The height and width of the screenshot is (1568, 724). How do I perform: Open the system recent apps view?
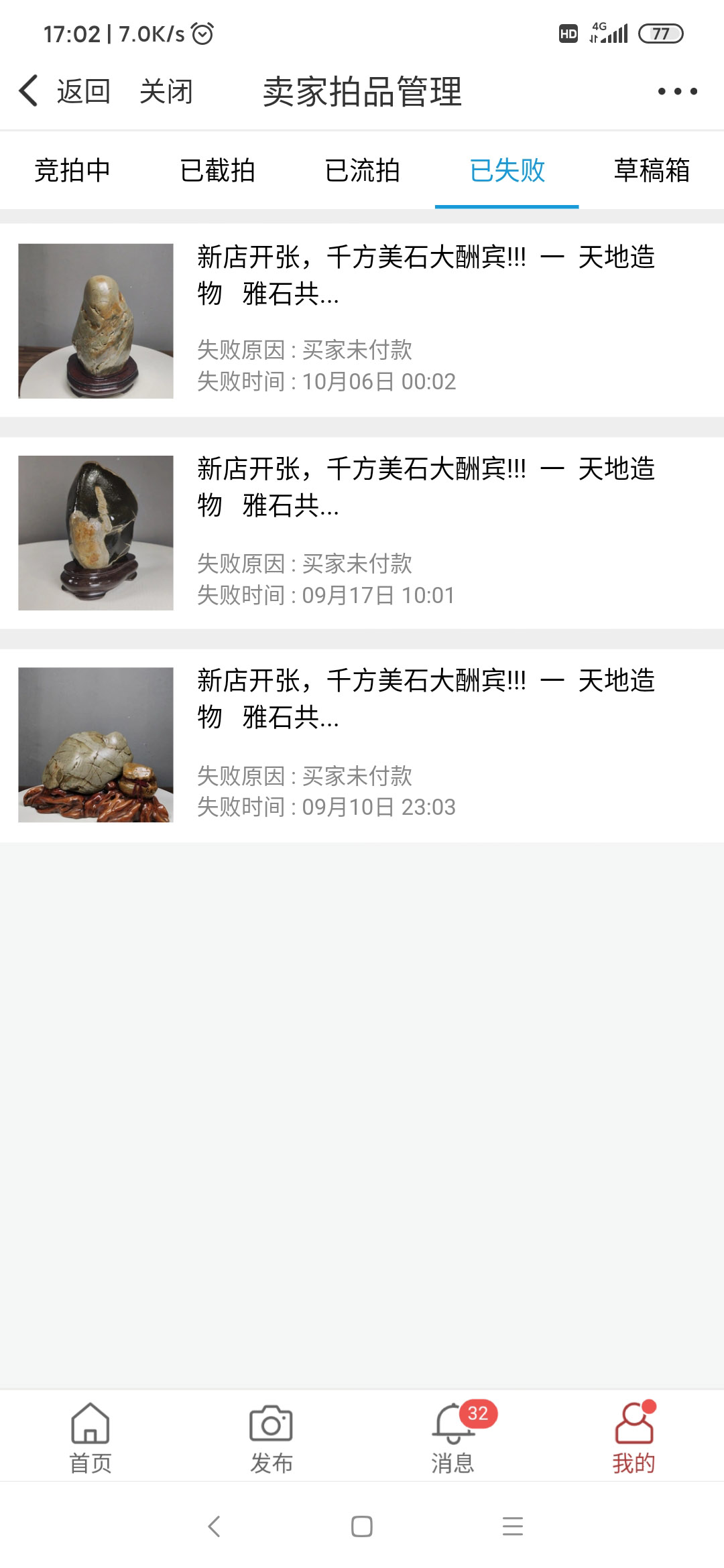tap(513, 1526)
